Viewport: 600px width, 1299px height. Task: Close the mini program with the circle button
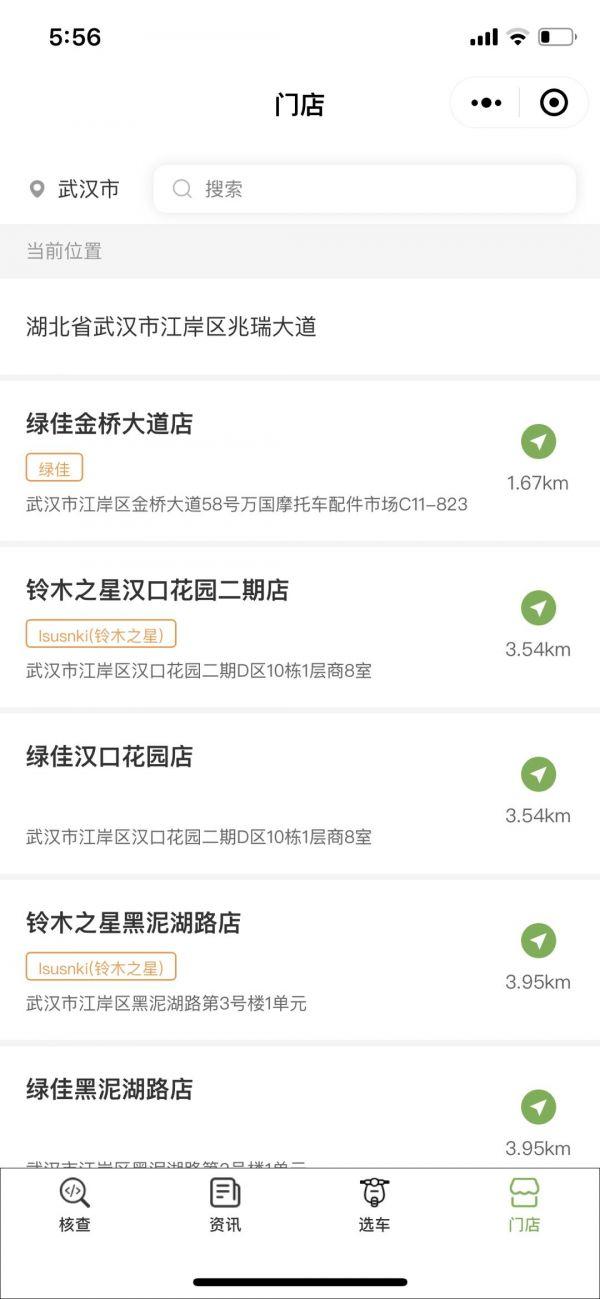(553, 103)
